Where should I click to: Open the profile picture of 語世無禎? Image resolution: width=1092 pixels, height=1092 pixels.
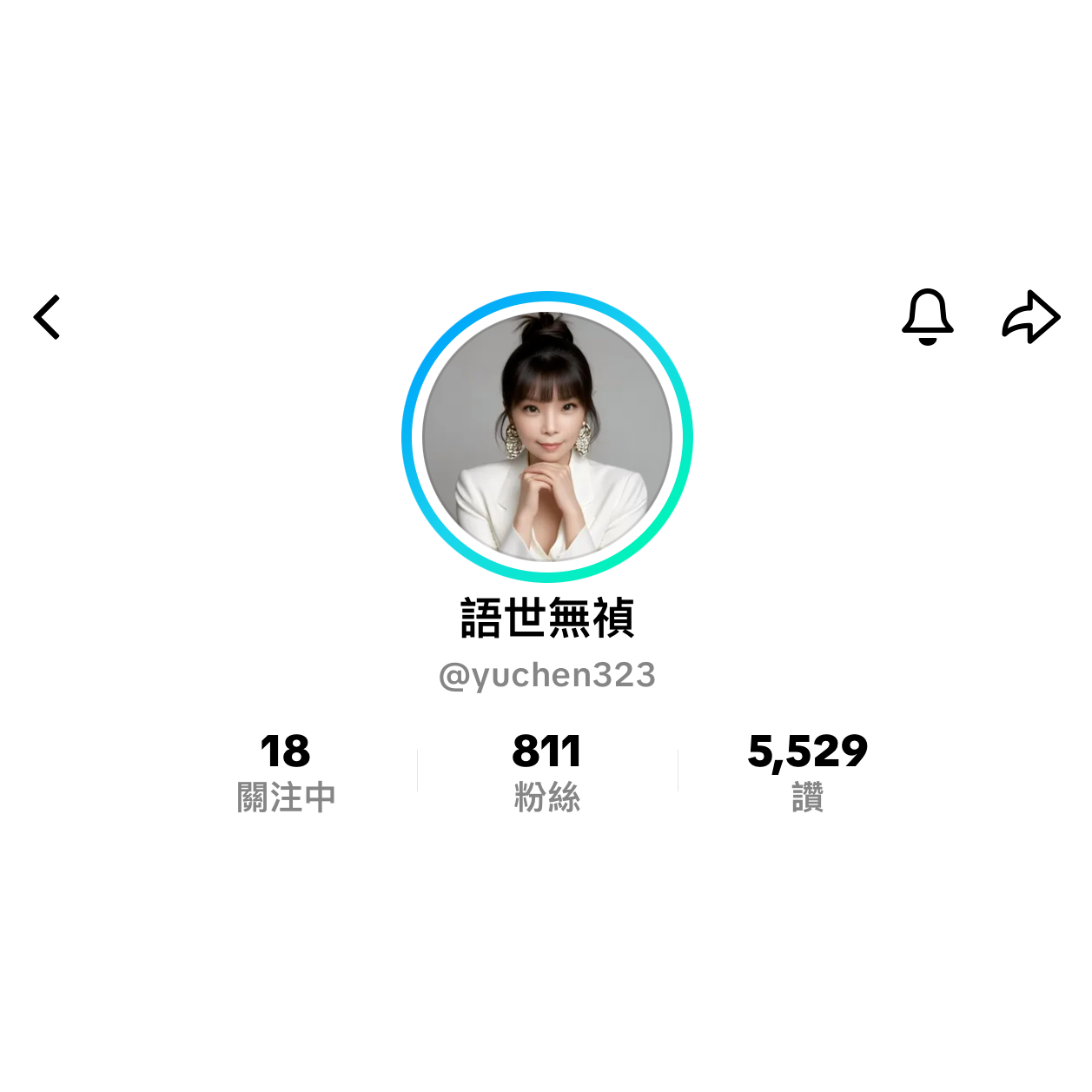(x=547, y=436)
